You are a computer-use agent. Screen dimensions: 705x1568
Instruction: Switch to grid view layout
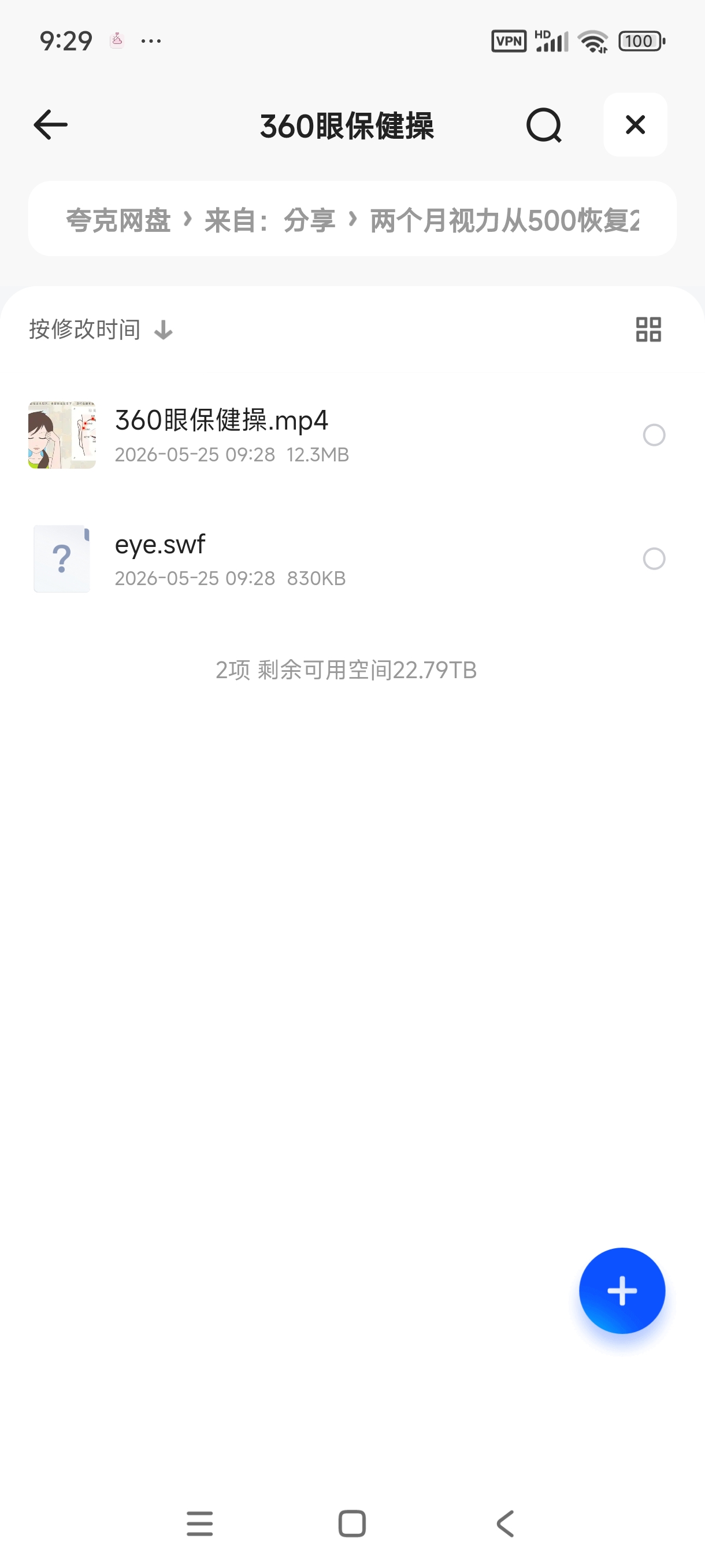click(648, 330)
